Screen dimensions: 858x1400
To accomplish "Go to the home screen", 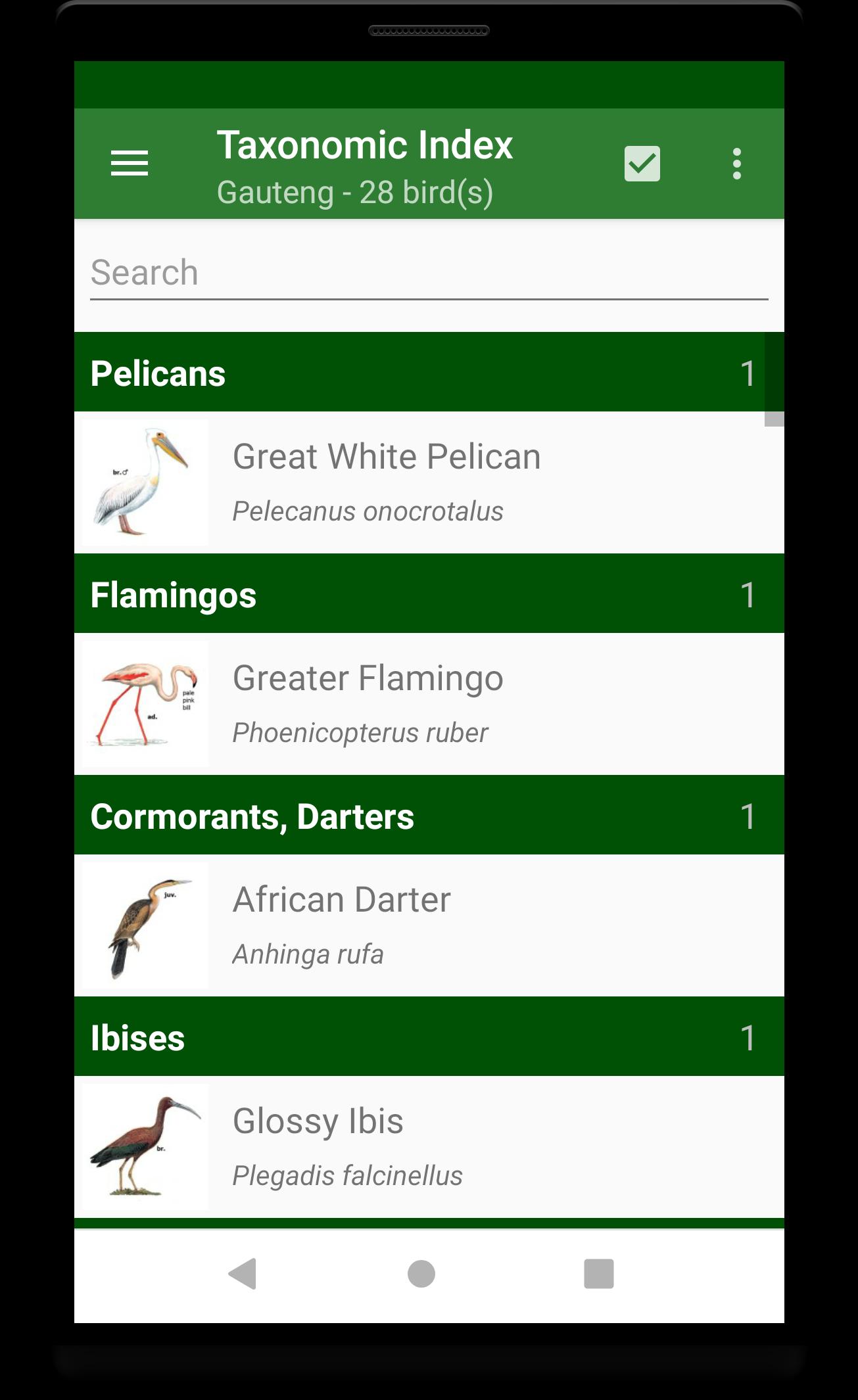I will coord(421,1274).
